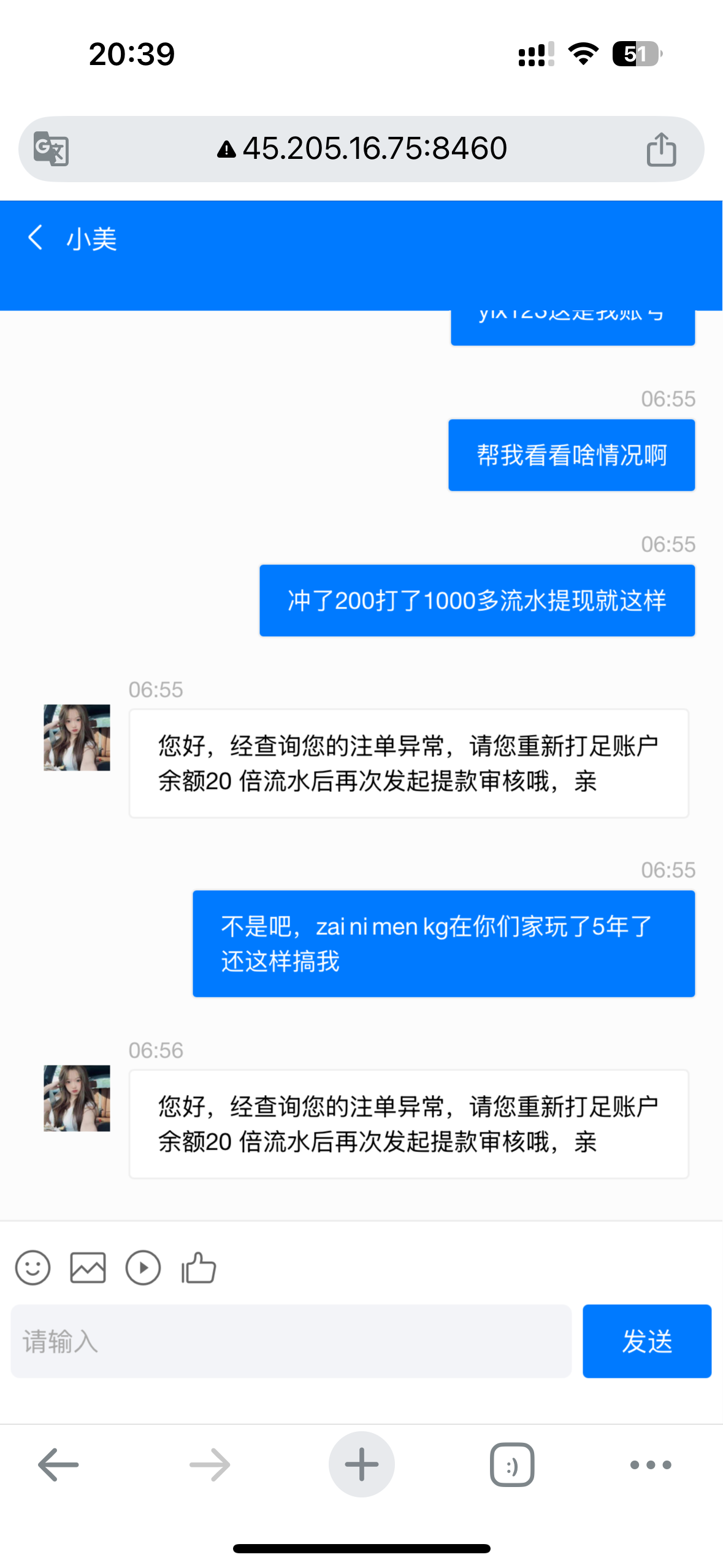Tap the image attachment icon
The height and width of the screenshot is (1568, 723).
coord(88,1267)
